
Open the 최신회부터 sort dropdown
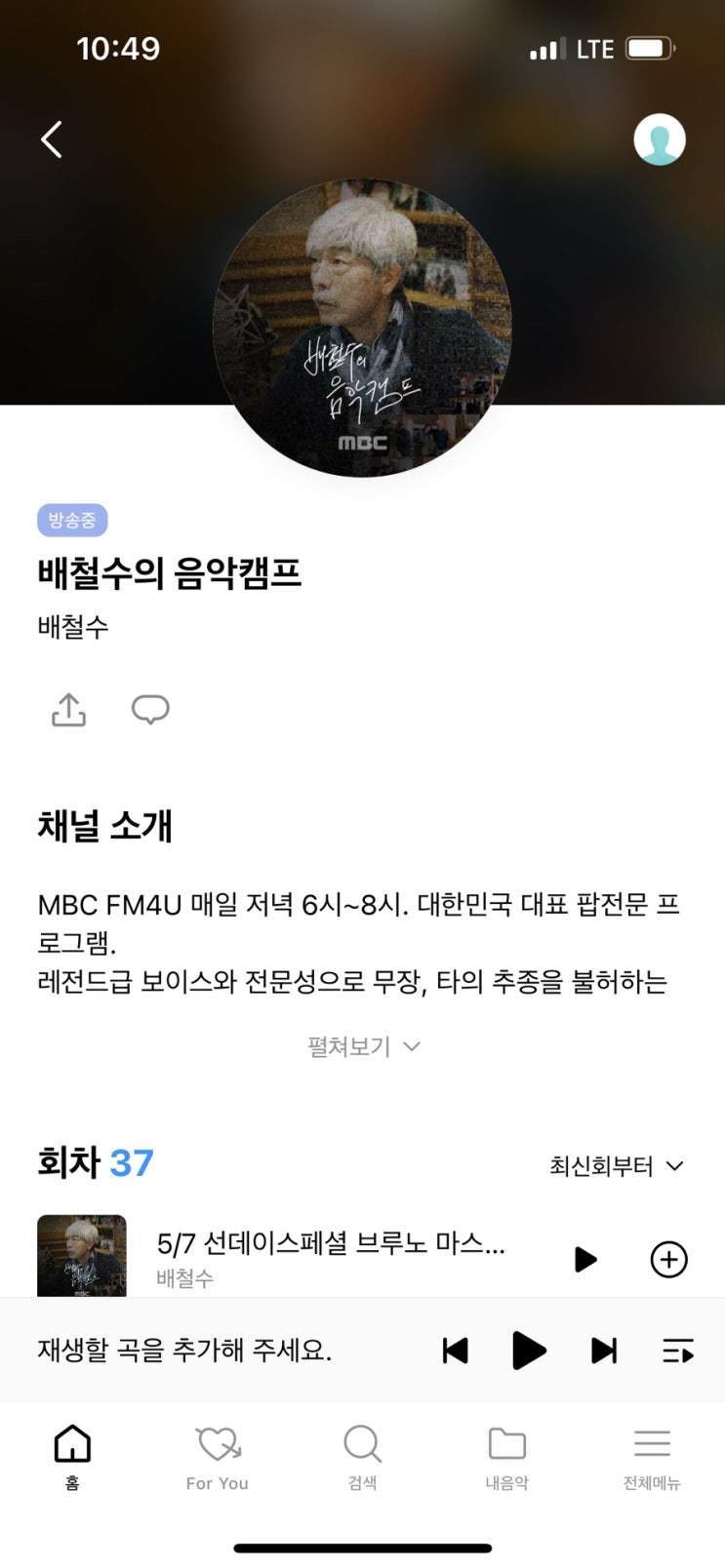(x=617, y=1165)
